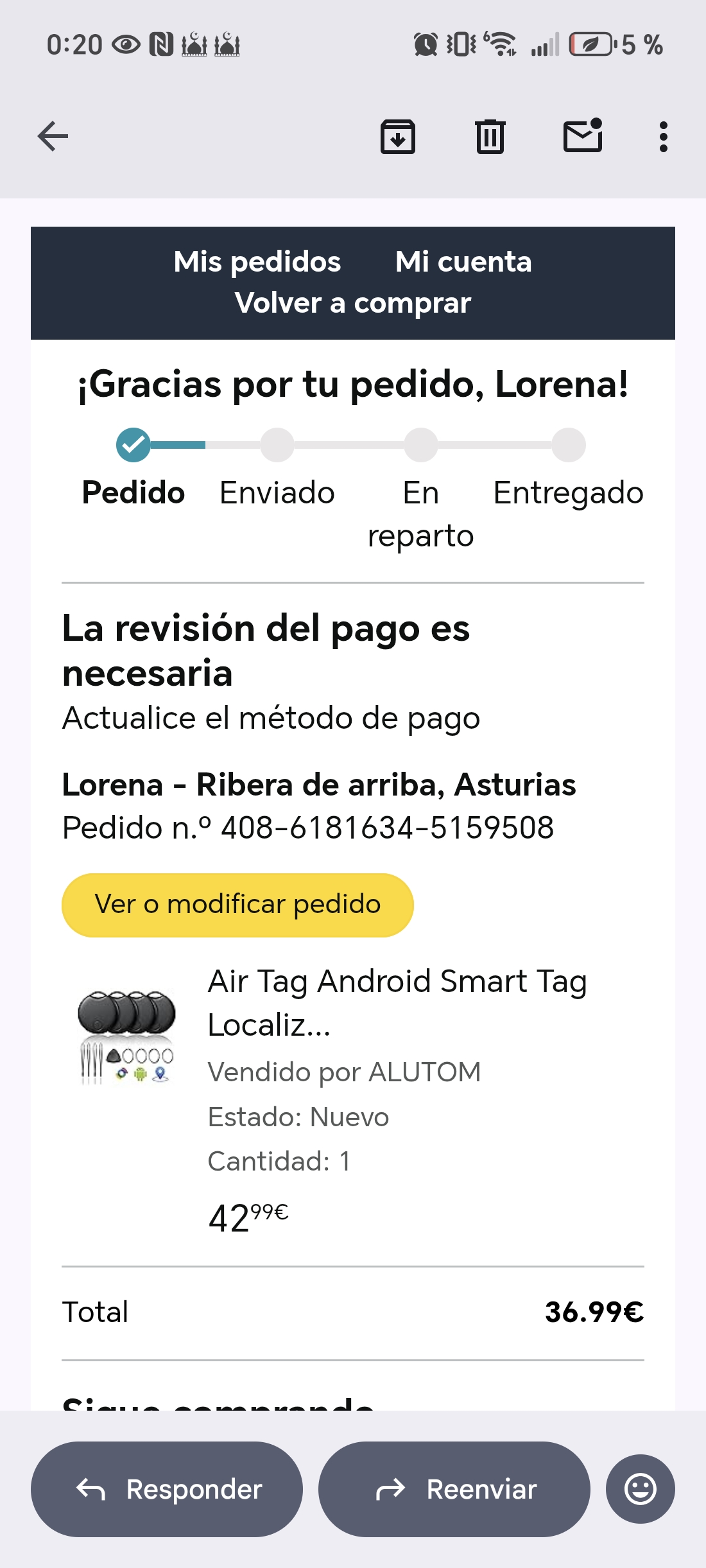
Task: Follow the Volver a comprar link
Action: (x=353, y=303)
